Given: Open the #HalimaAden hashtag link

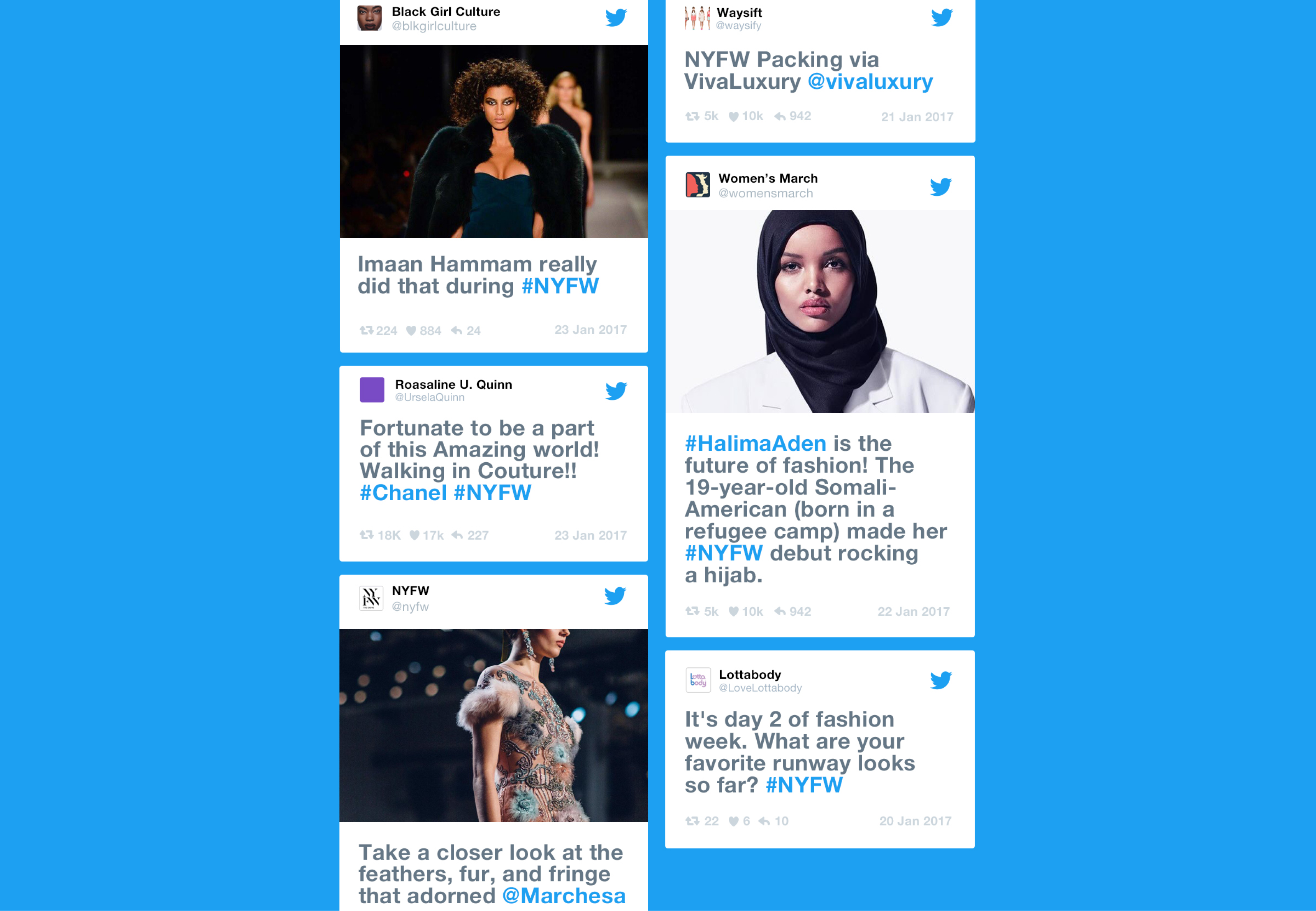Looking at the screenshot, I should click(755, 443).
